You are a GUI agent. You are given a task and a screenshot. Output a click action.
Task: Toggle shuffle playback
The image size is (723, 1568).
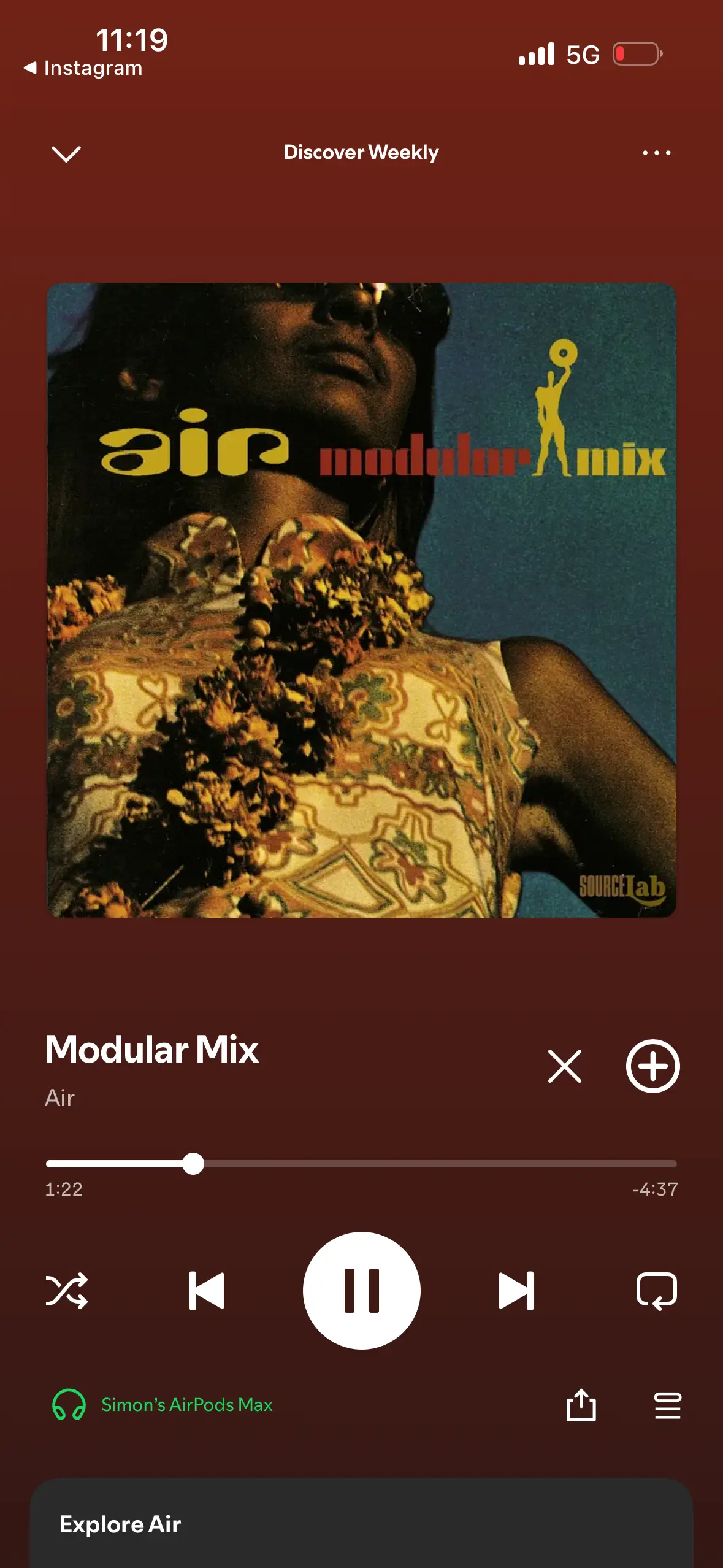[x=67, y=1291]
